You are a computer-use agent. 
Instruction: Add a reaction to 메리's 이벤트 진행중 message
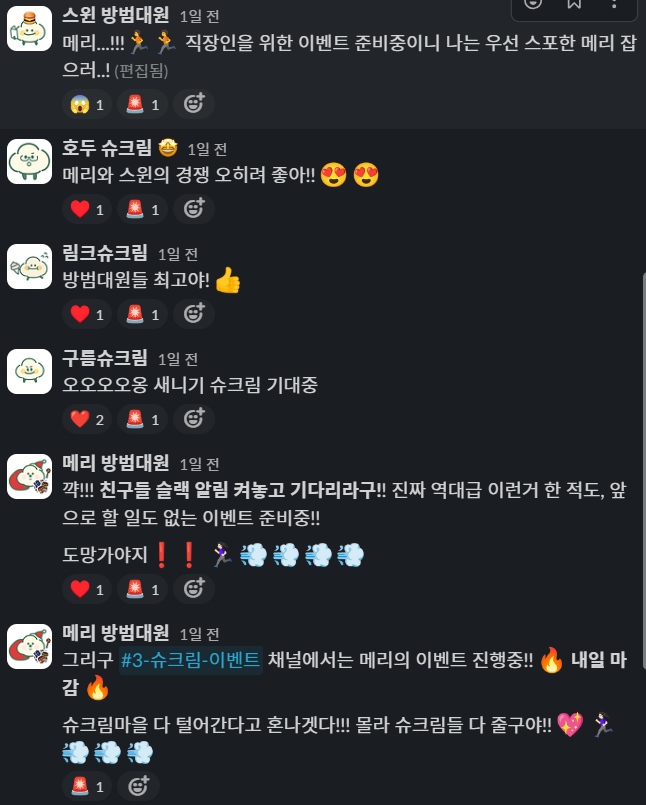(139, 787)
